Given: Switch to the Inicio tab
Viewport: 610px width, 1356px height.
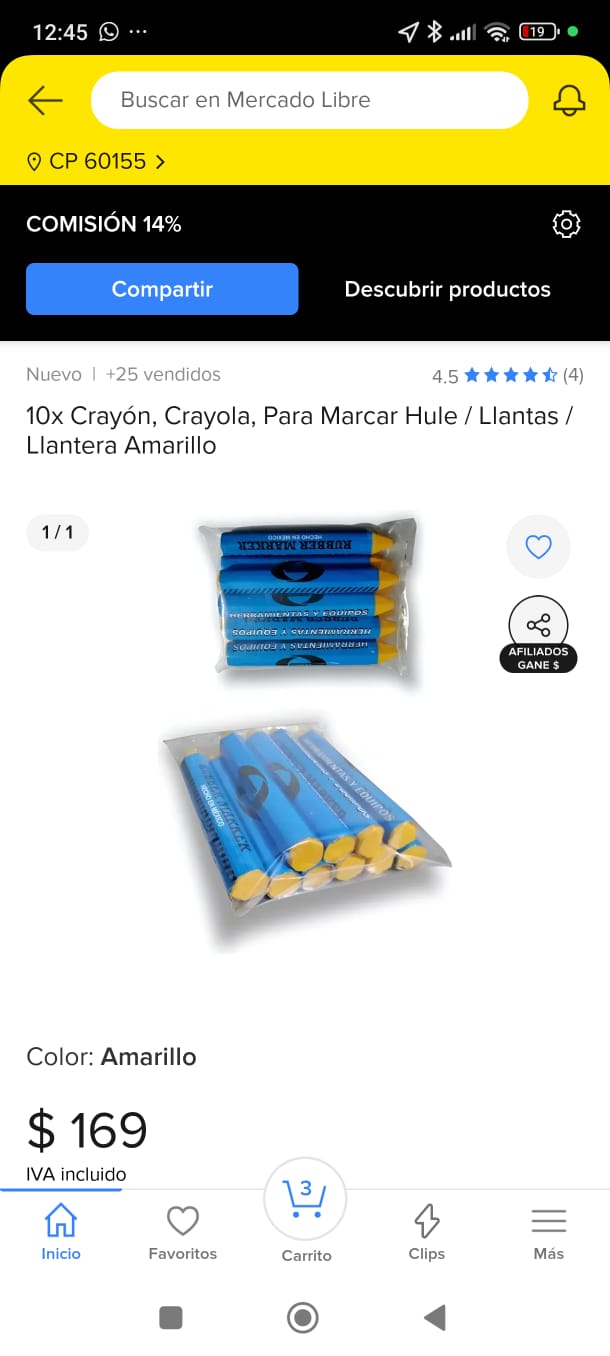Looking at the screenshot, I should [x=61, y=1232].
